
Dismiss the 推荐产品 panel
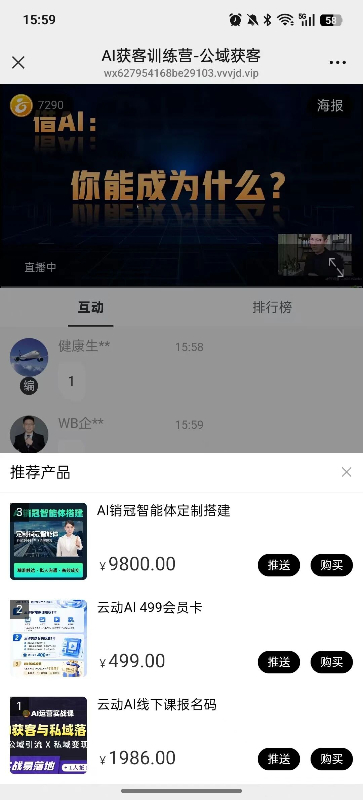tap(346, 472)
